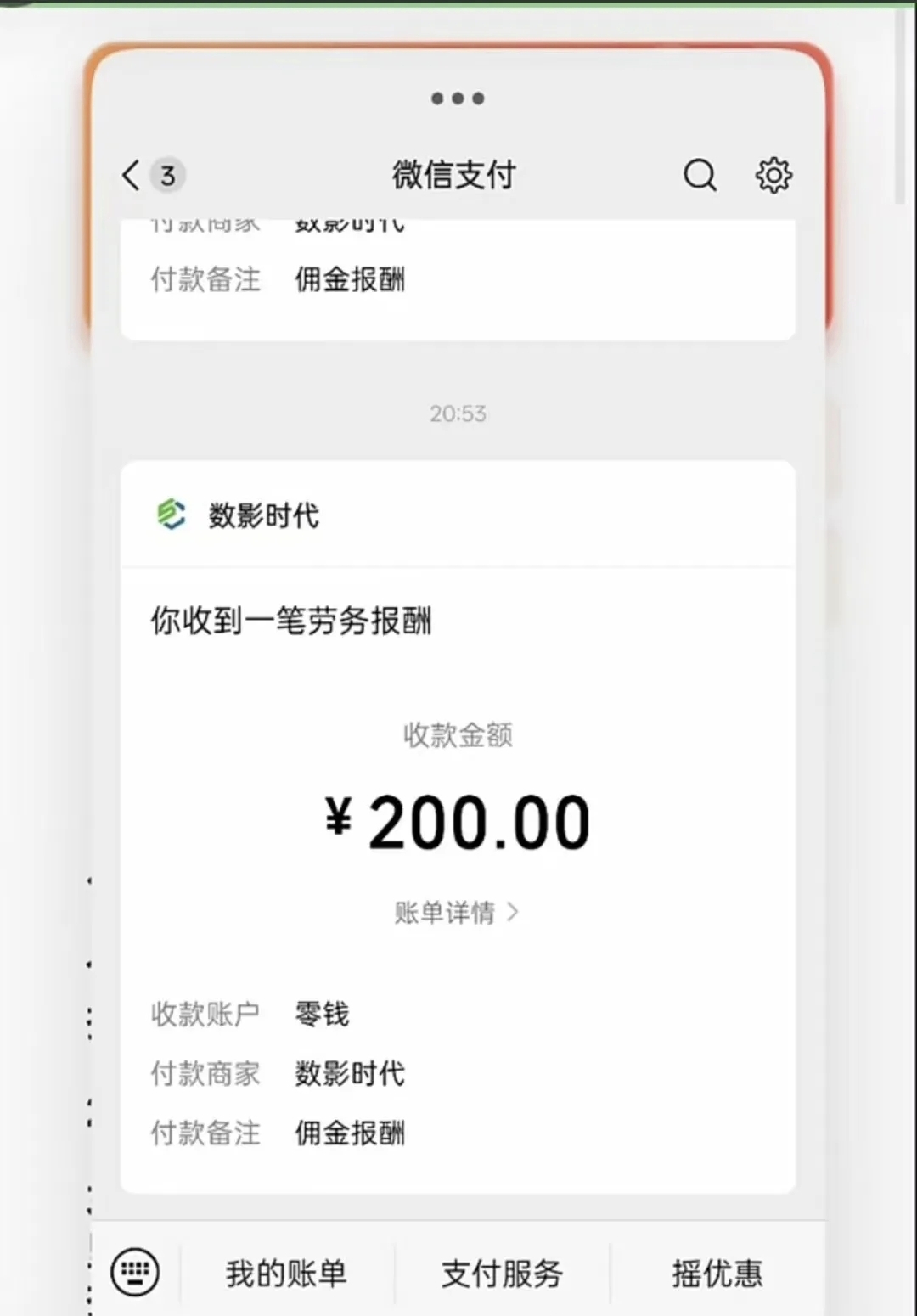Search within WeChat Pay messages
The width and height of the screenshot is (917, 1316).
pyautogui.click(x=700, y=176)
